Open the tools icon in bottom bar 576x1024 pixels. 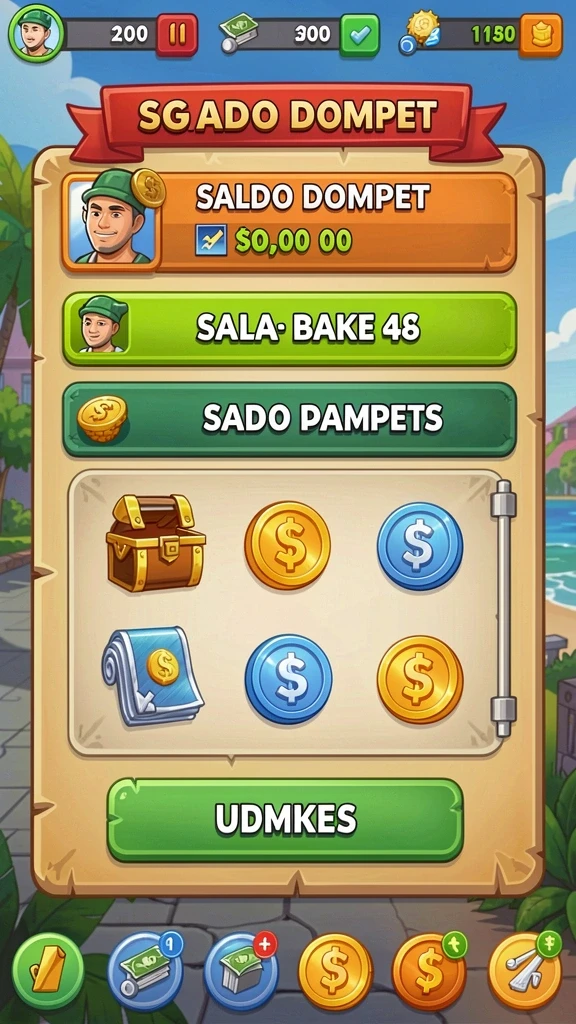(525, 971)
